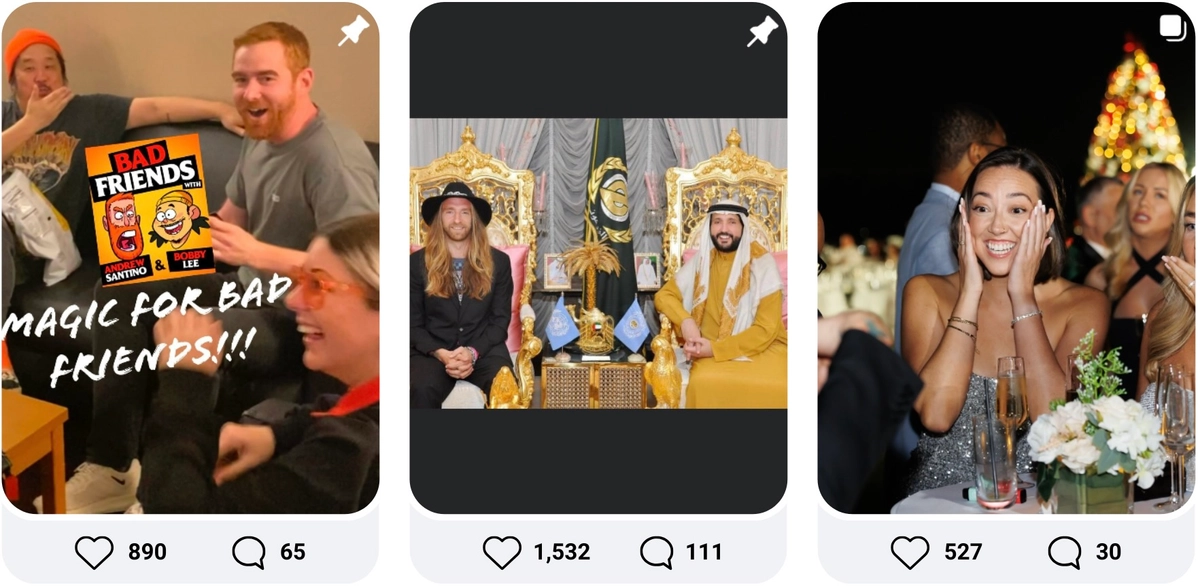Open comments on the 30-comment post
The height and width of the screenshot is (586, 1200).
click(1065, 552)
